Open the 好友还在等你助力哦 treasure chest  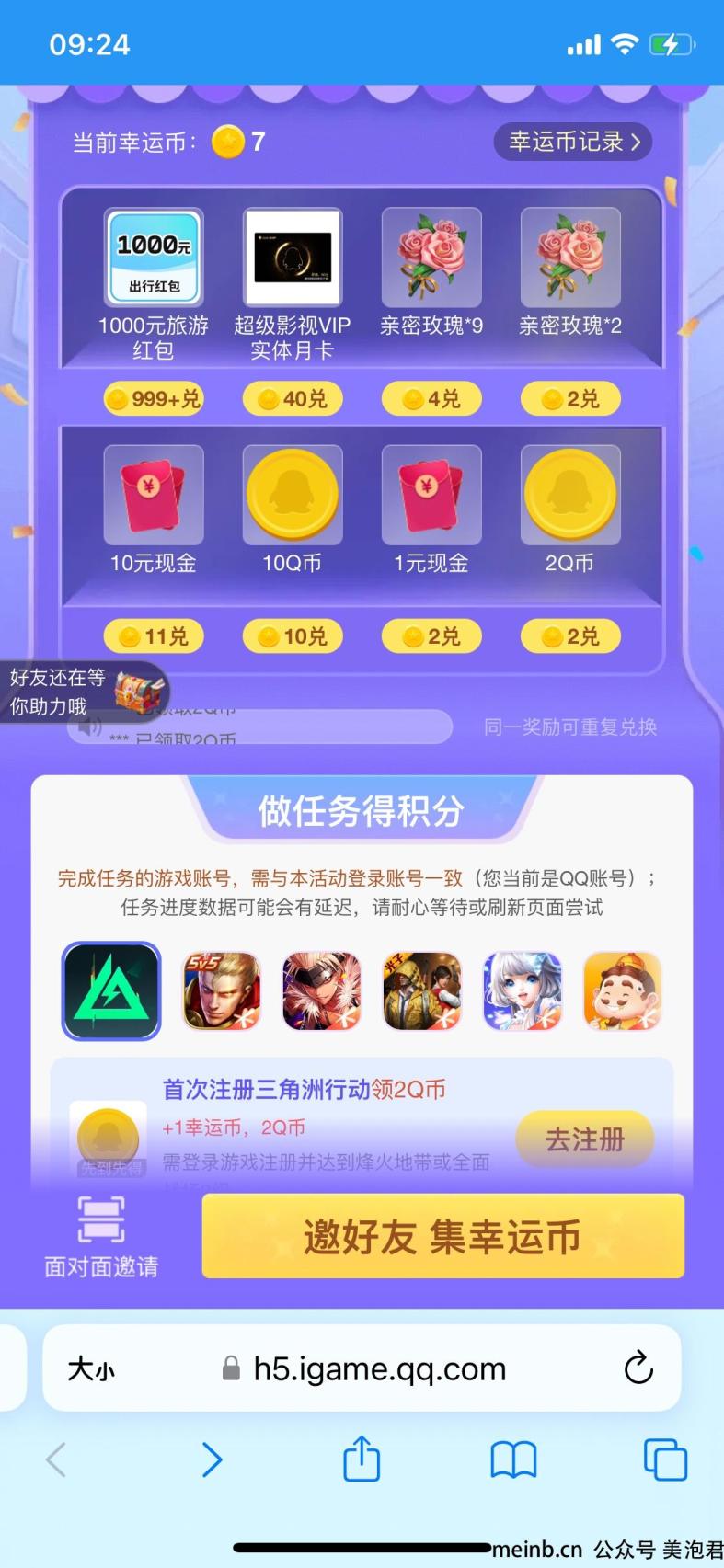[138, 692]
